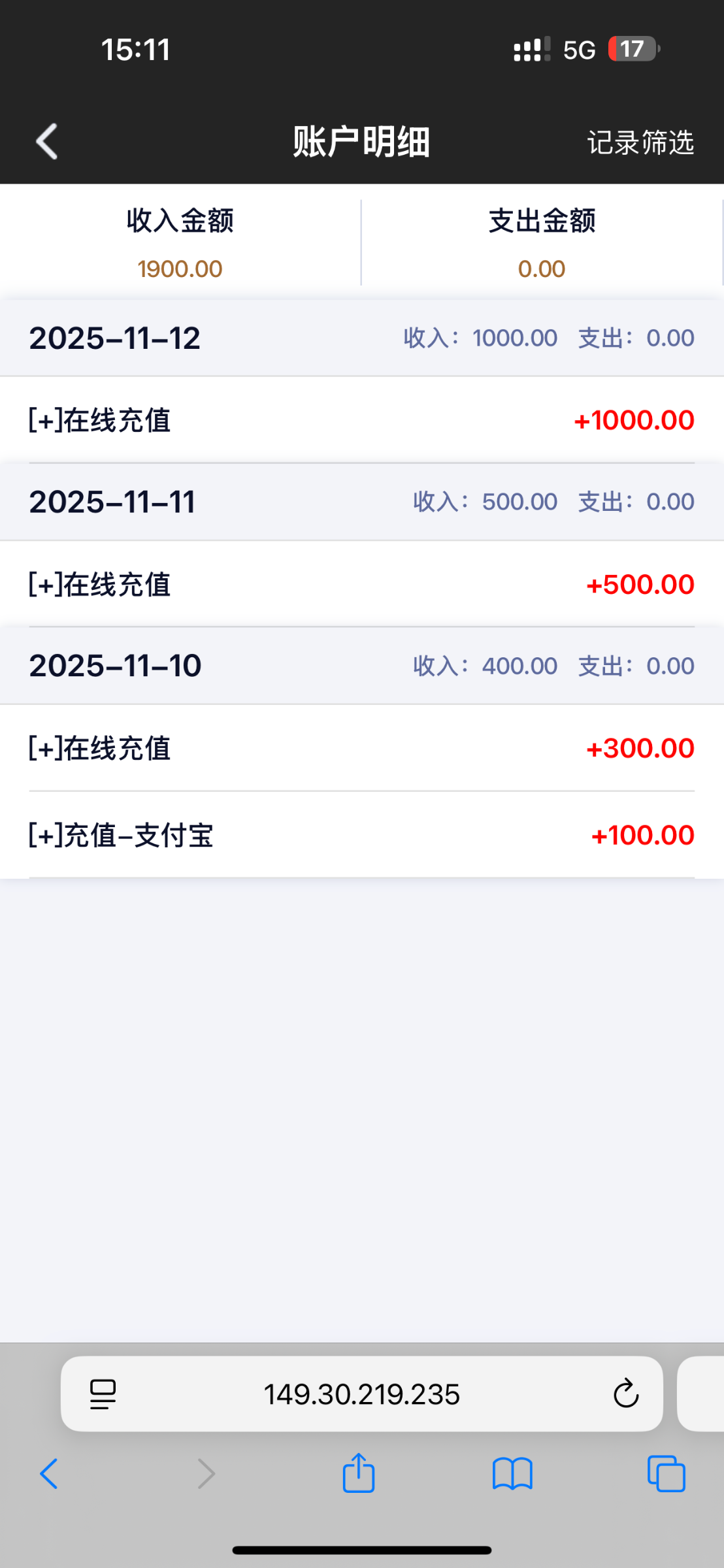Open Safari page menu icon
The image size is (724, 1568).
pyautogui.click(x=103, y=1394)
